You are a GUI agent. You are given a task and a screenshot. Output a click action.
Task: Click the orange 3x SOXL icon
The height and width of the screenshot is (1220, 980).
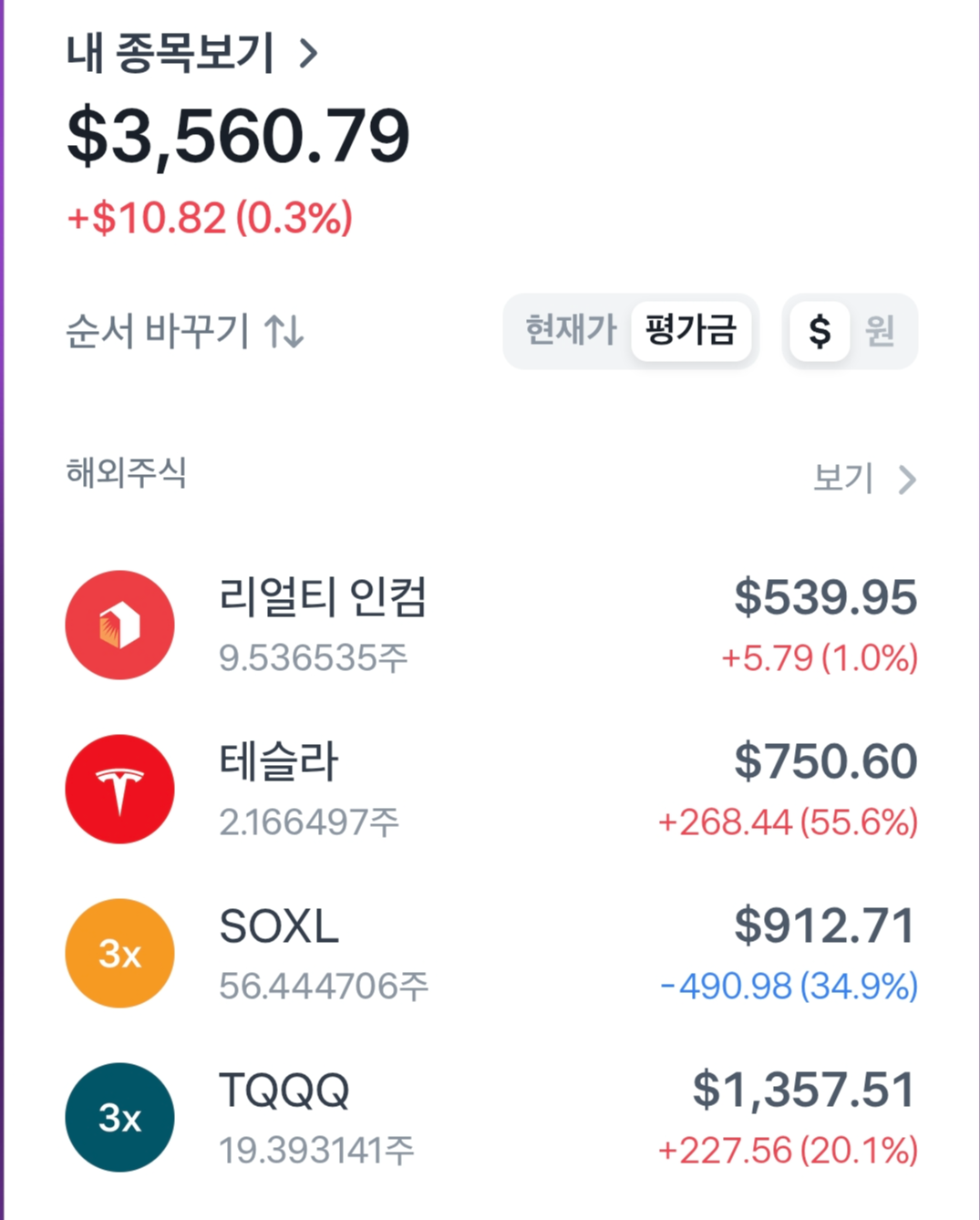point(119,952)
